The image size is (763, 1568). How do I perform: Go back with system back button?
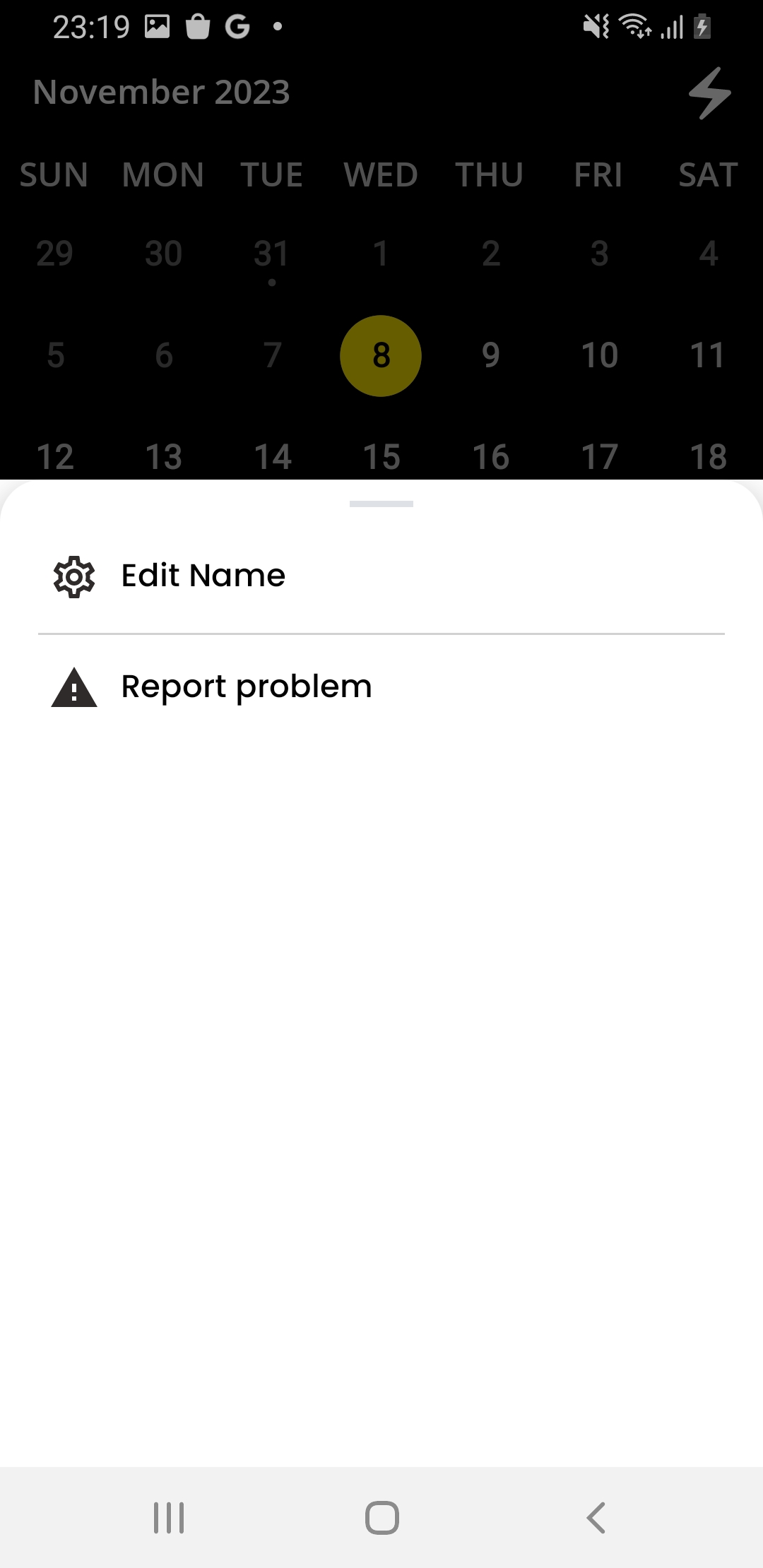pyautogui.click(x=596, y=1517)
